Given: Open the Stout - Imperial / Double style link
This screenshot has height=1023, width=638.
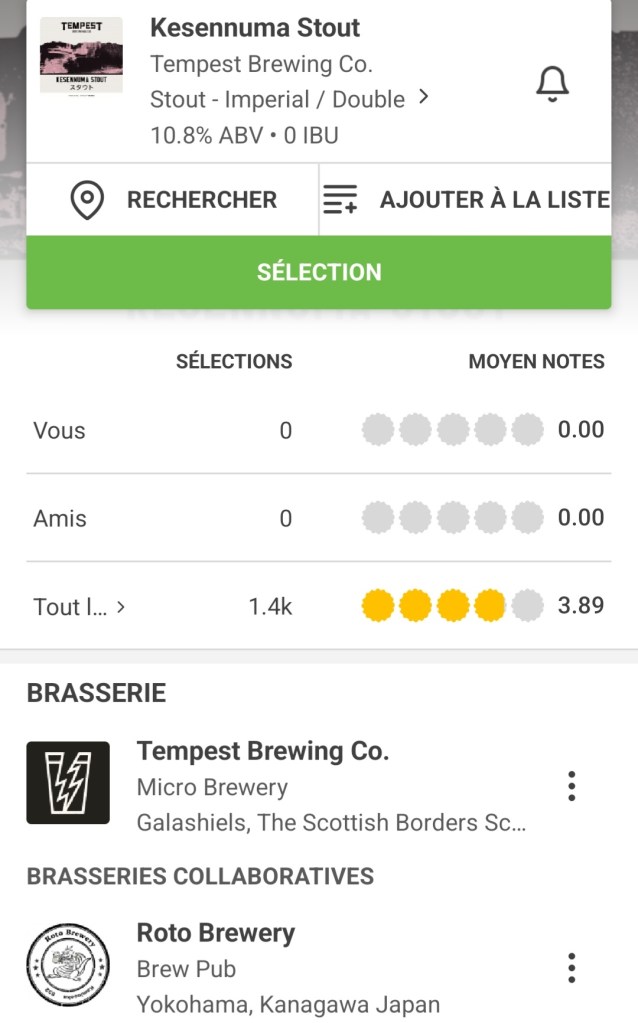Looking at the screenshot, I should [289, 99].
